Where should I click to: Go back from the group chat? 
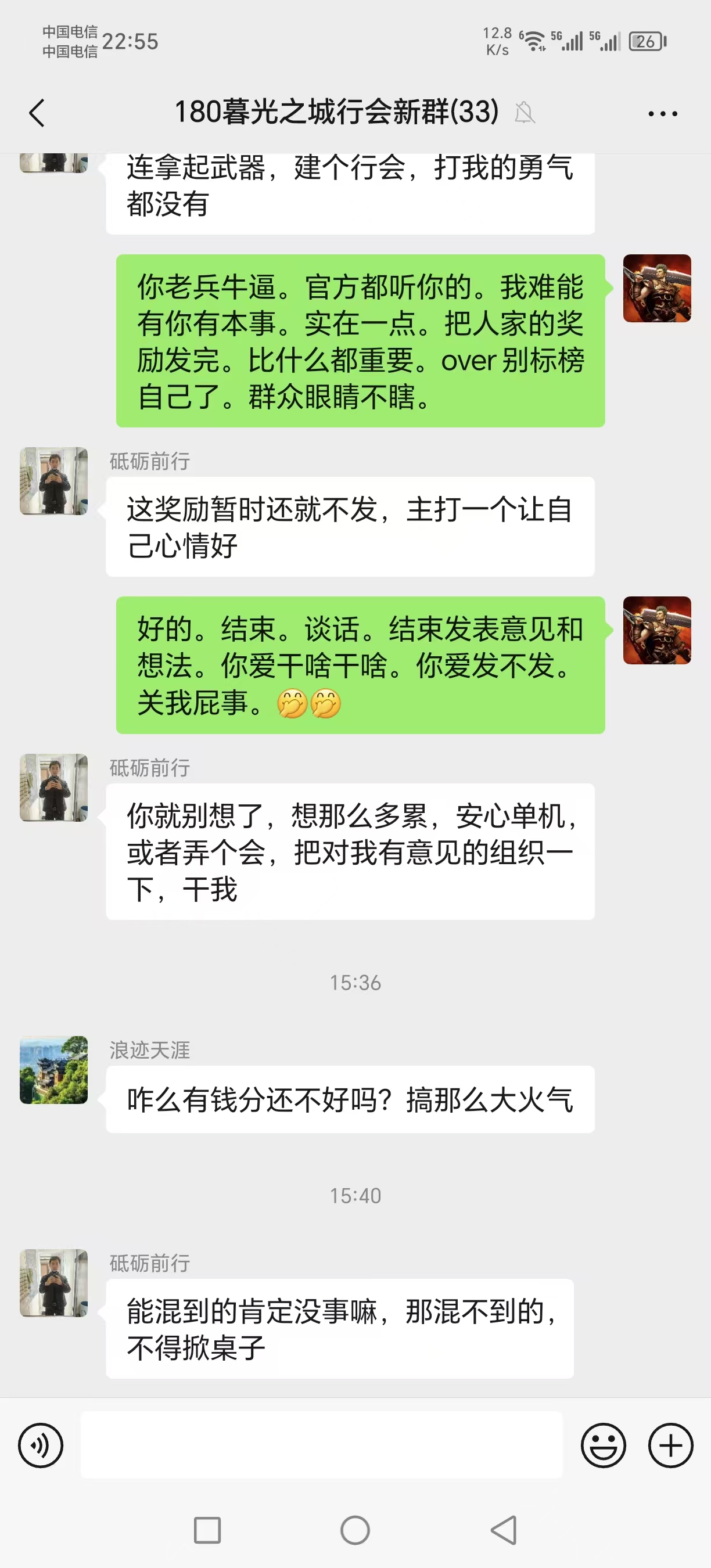point(37,113)
